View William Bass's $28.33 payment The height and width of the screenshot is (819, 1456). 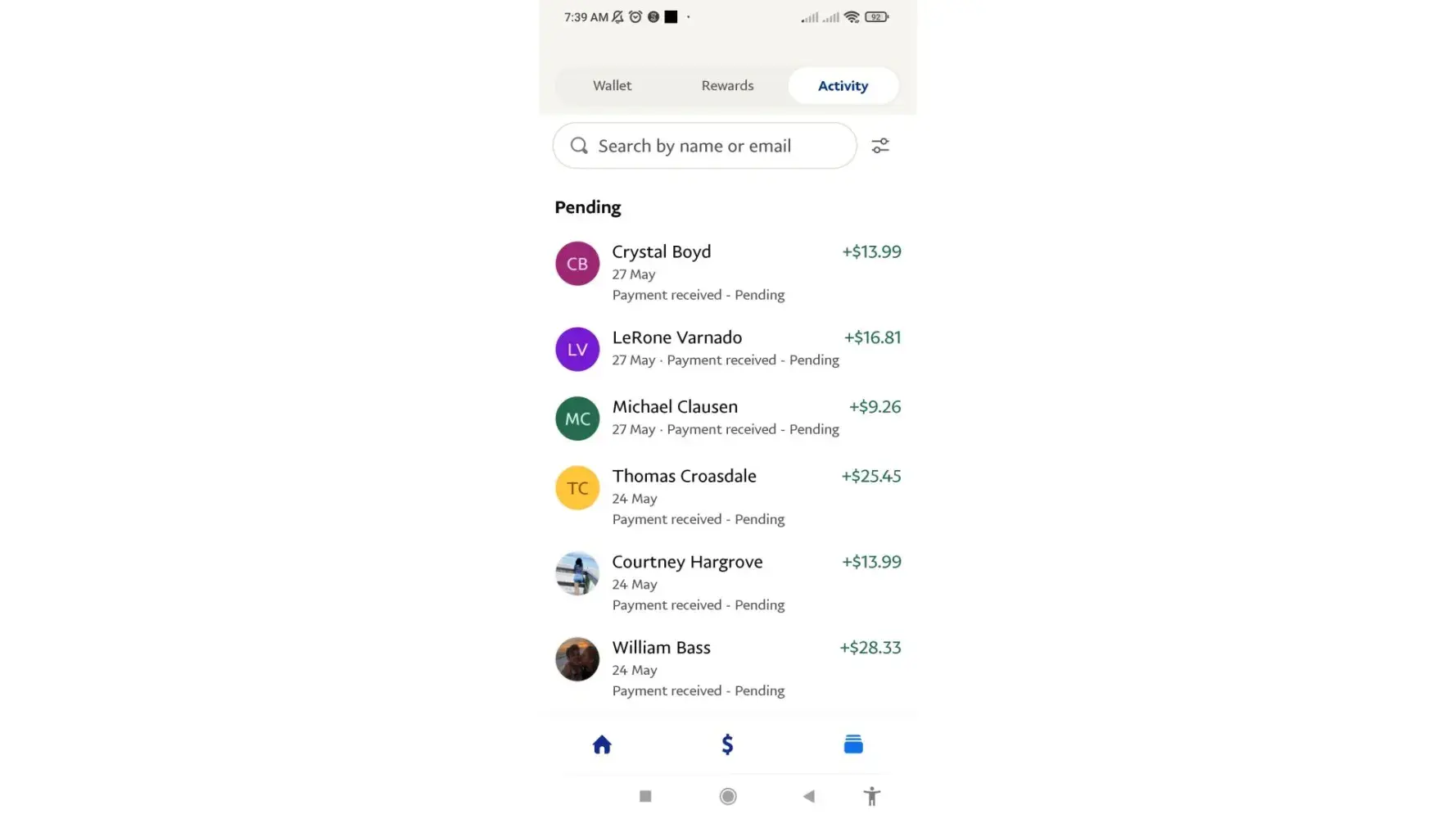[x=727, y=668]
